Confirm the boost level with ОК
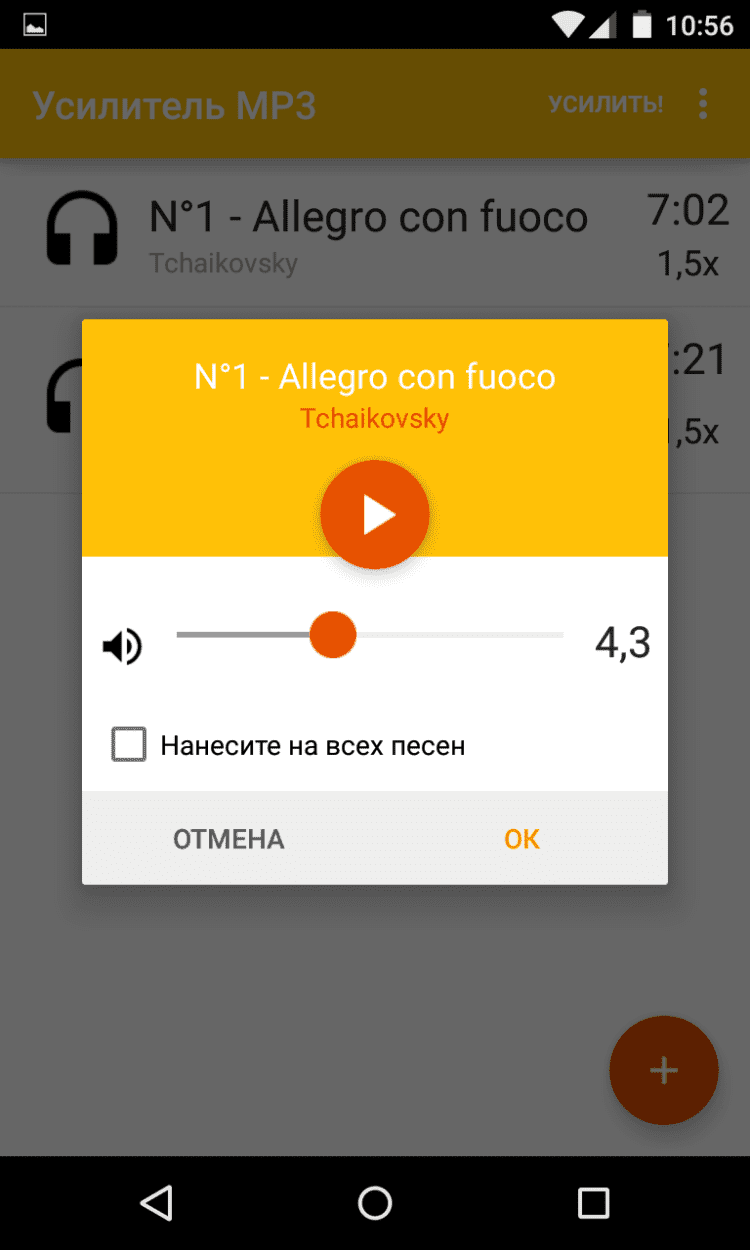 pos(522,839)
